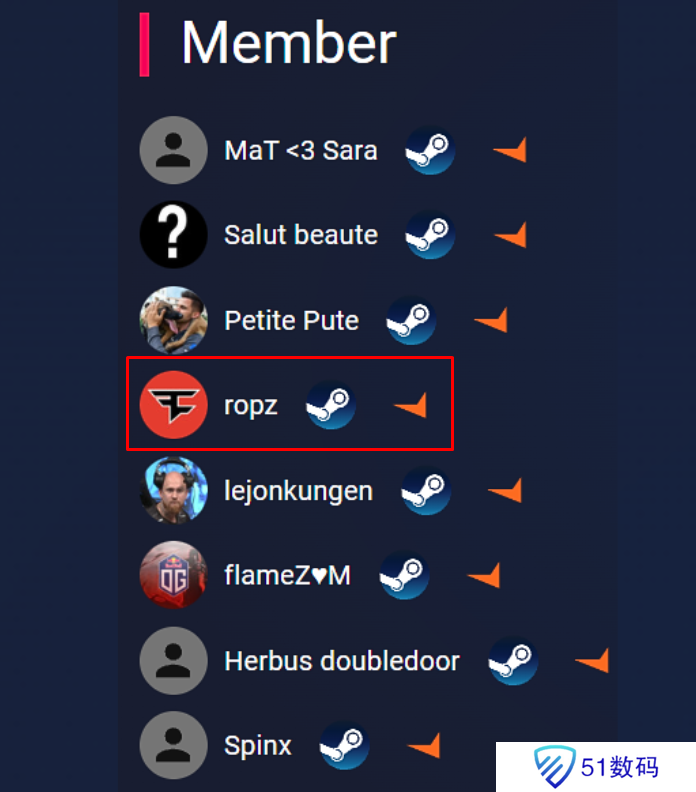Open MaT <3 Sara's Steam profile
The height and width of the screenshot is (792, 696).
[430, 151]
